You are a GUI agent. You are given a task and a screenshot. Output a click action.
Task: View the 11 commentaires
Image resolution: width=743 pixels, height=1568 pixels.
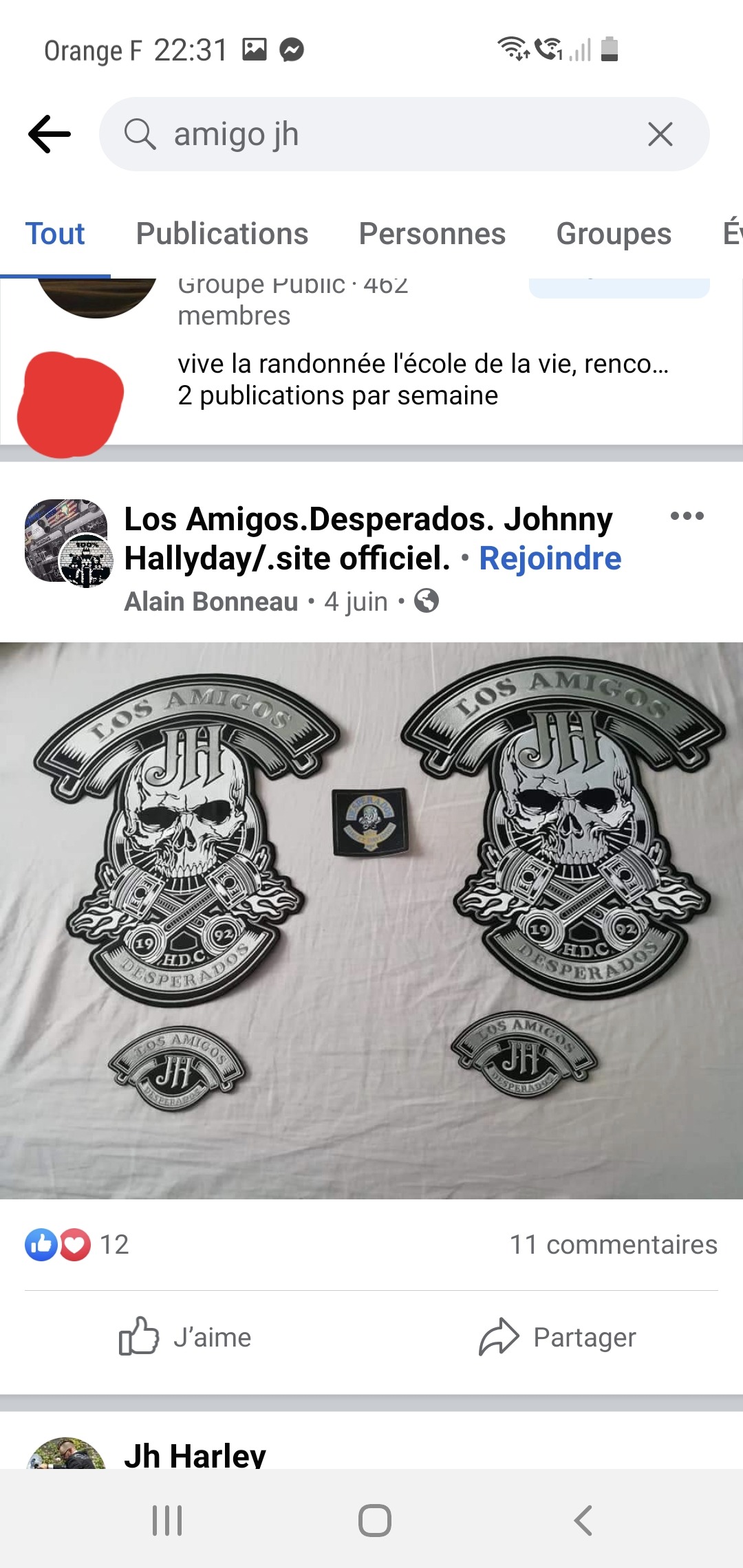[613, 1245]
